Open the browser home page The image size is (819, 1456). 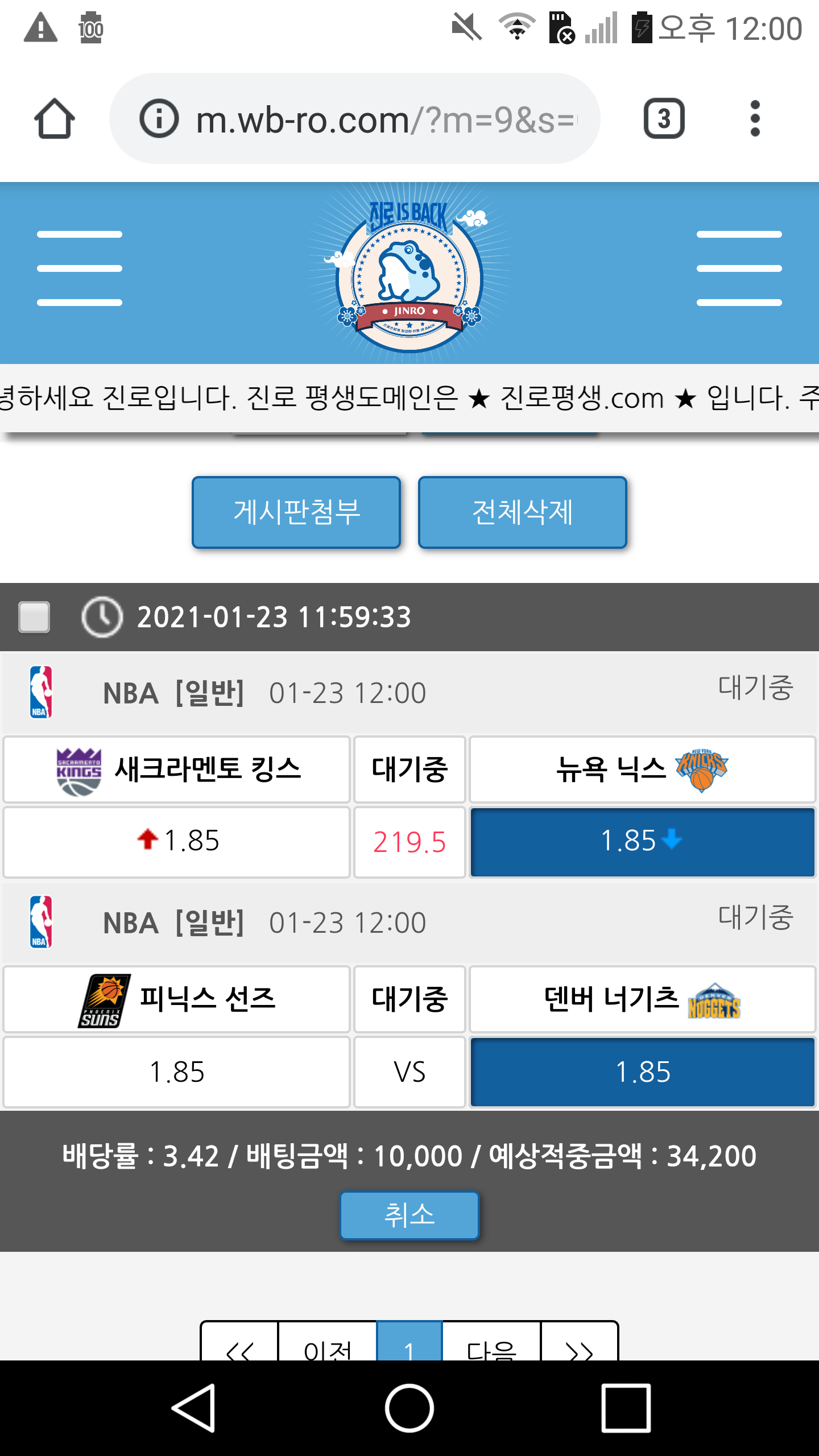pos(54,119)
